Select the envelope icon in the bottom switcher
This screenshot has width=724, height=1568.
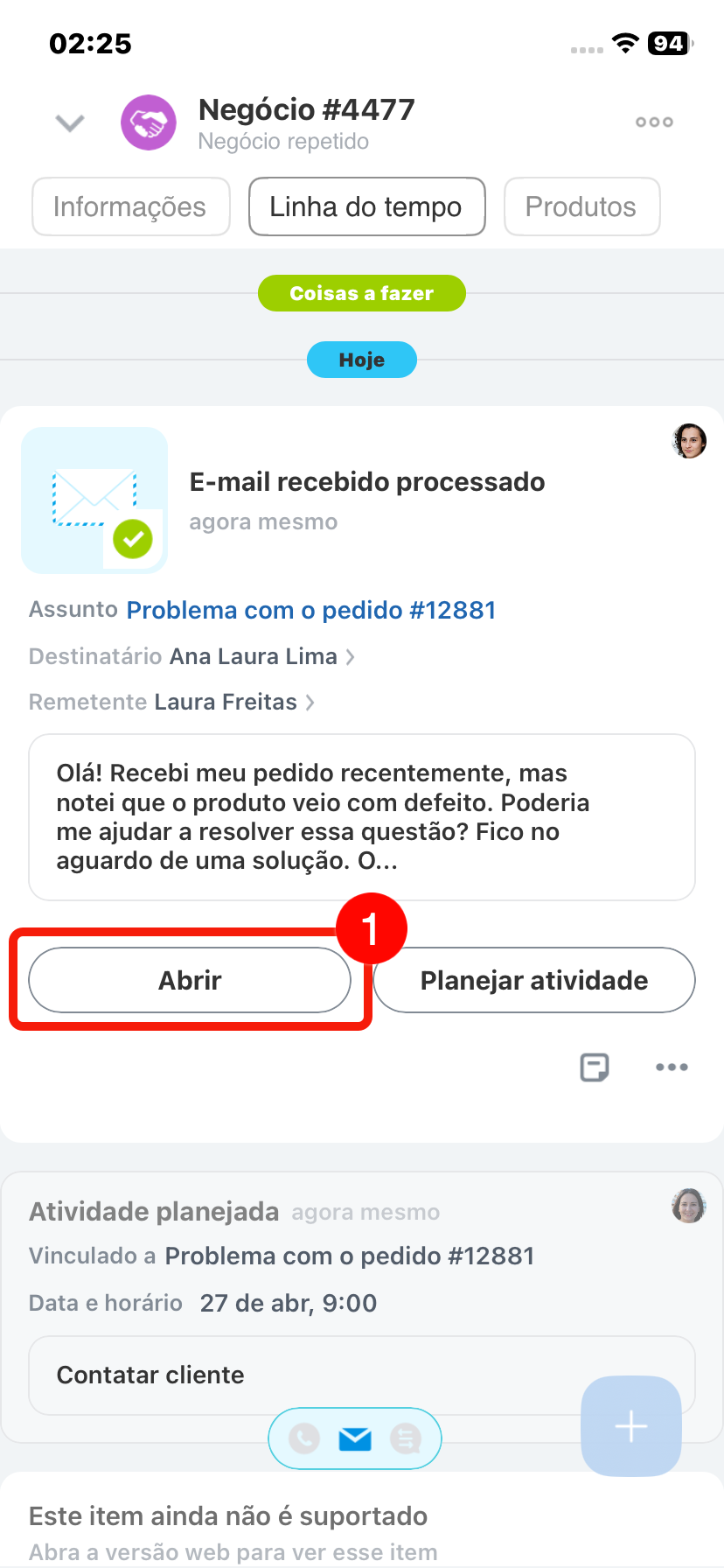[355, 1438]
